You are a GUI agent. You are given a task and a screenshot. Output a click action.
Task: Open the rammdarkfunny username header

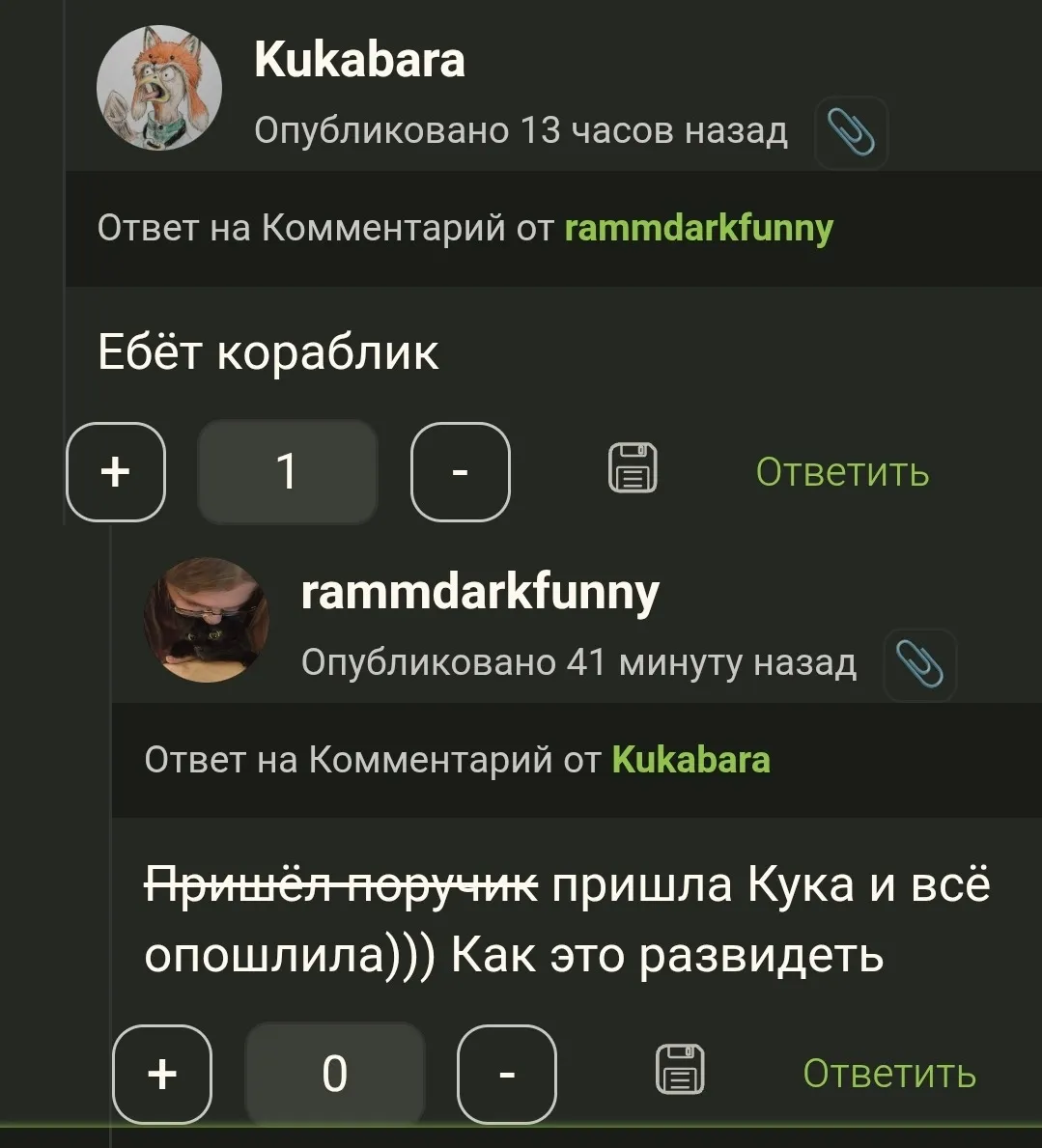click(x=480, y=592)
